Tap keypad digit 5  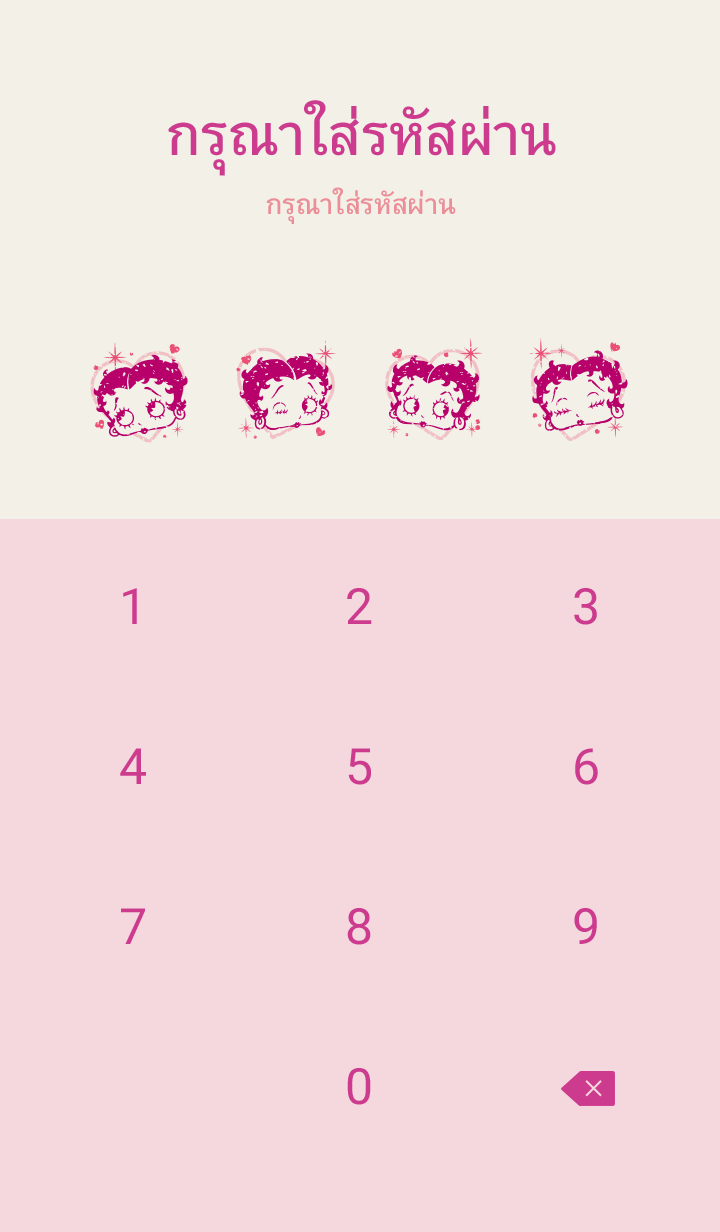[359, 767]
